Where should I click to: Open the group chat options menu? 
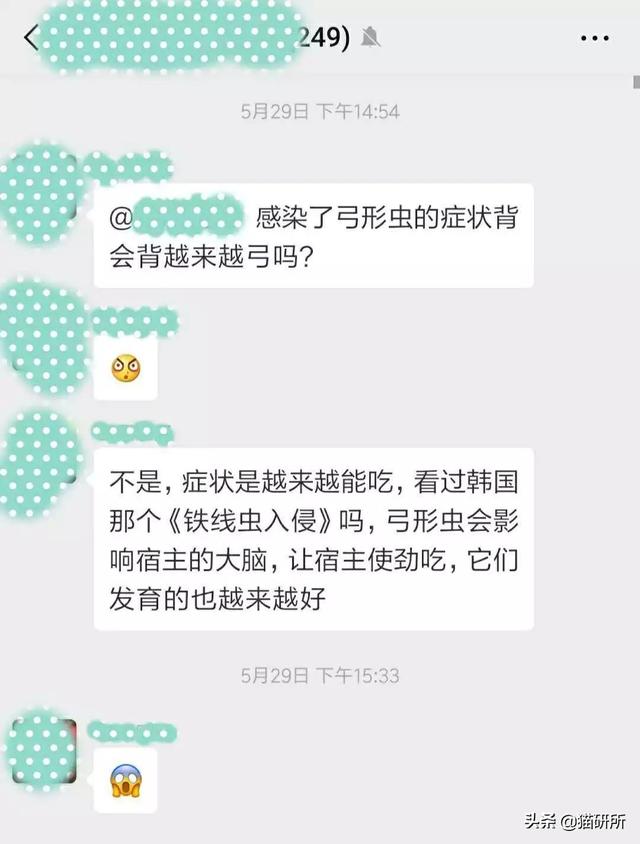tap(594, 38)
